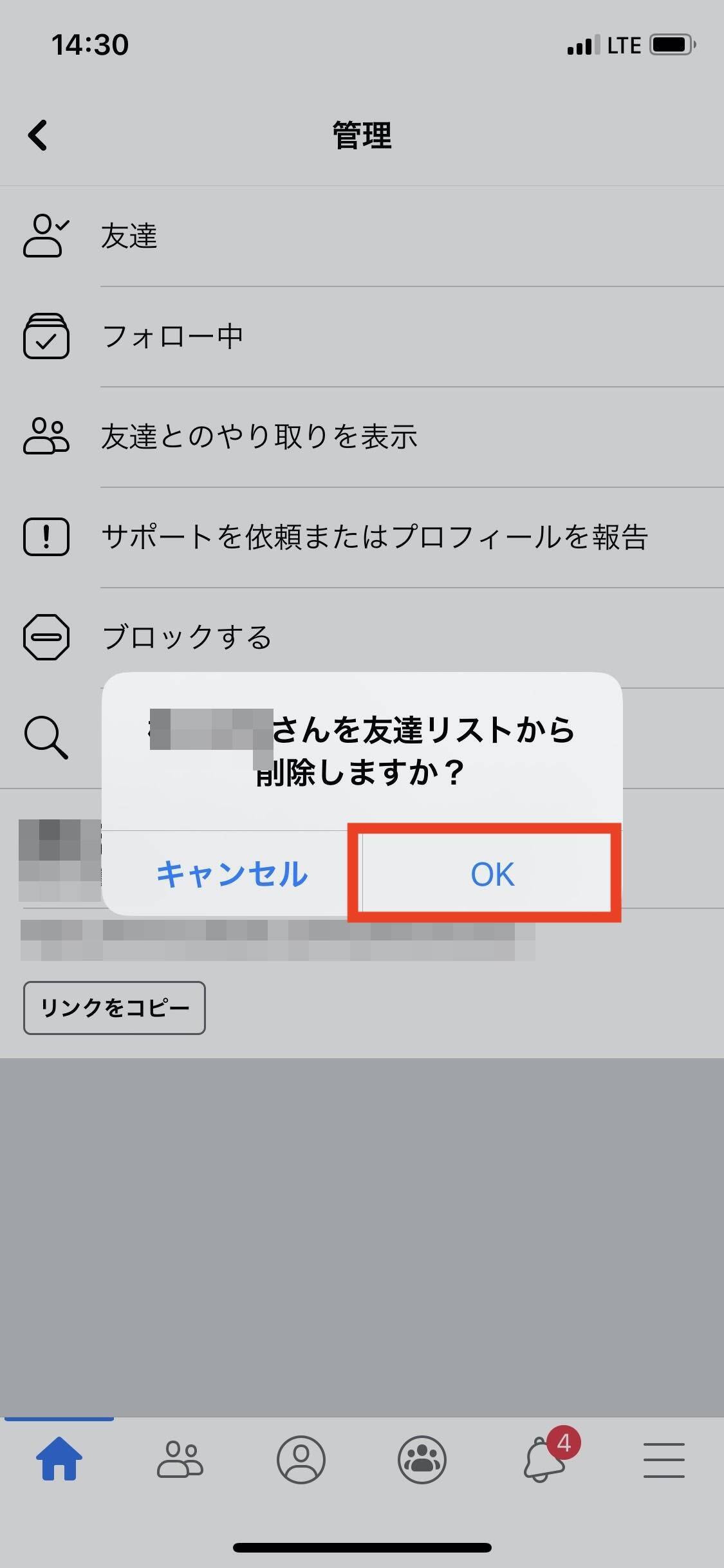Viewport: 724px width, 1568px height.
Task: Choose サポートを依頼またはプロフィールを報告
Action: pyautogui.click(x=375, y=537)
